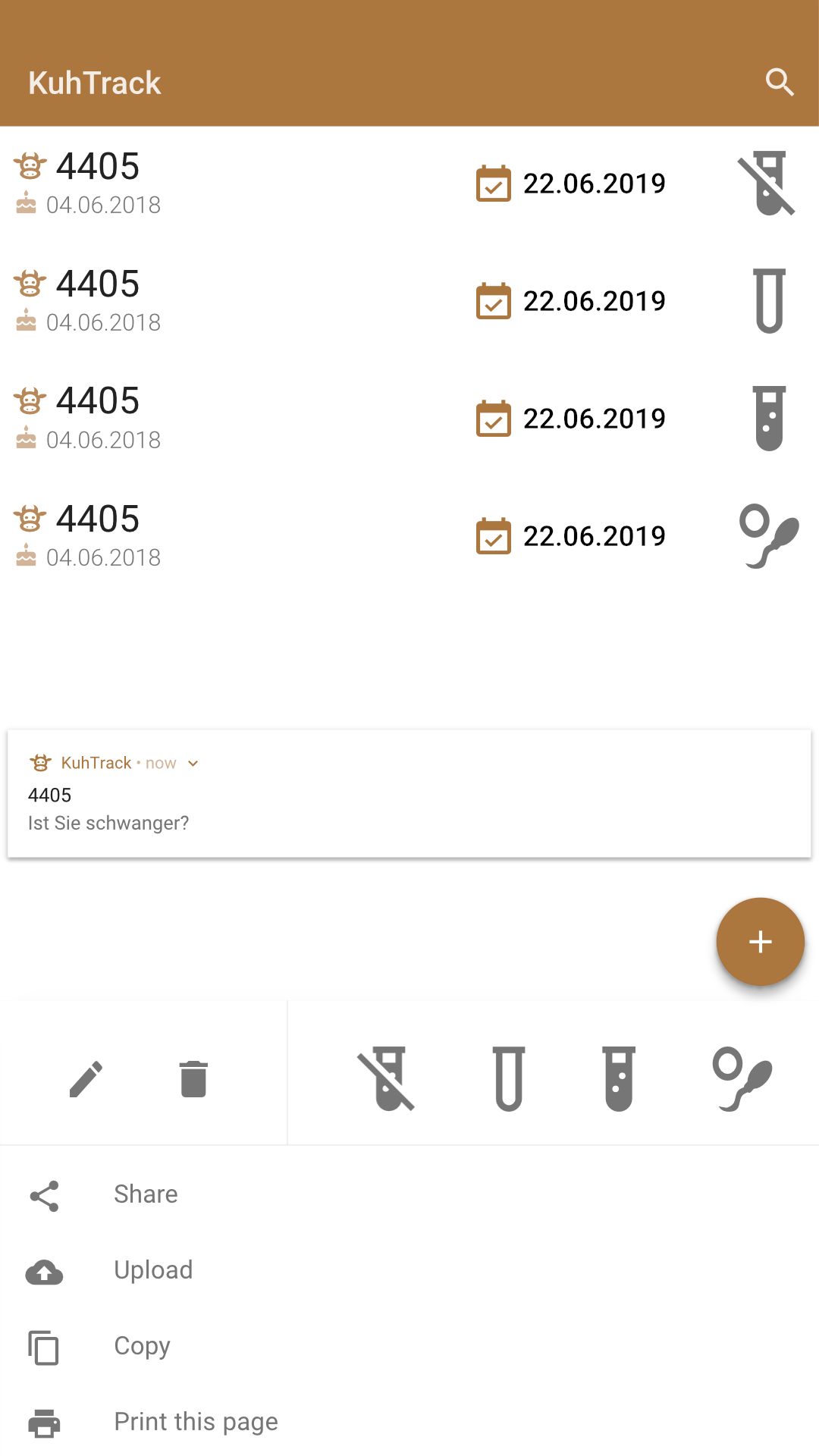Open the 4405 entry with filled test tube
The width and height of the screenshot is (819, 1456).
(x=409, y=419)
